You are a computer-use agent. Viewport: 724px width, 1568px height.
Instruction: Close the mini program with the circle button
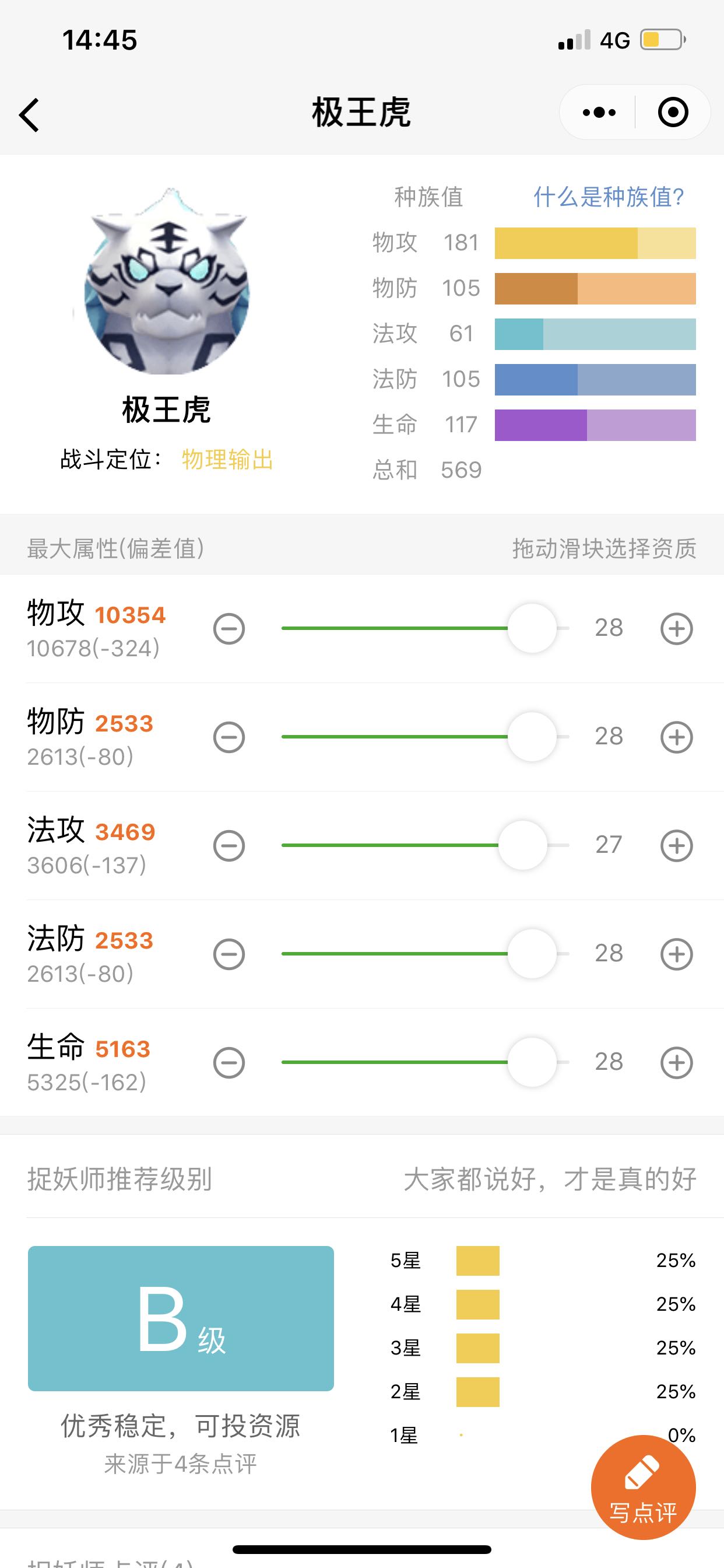673,113
